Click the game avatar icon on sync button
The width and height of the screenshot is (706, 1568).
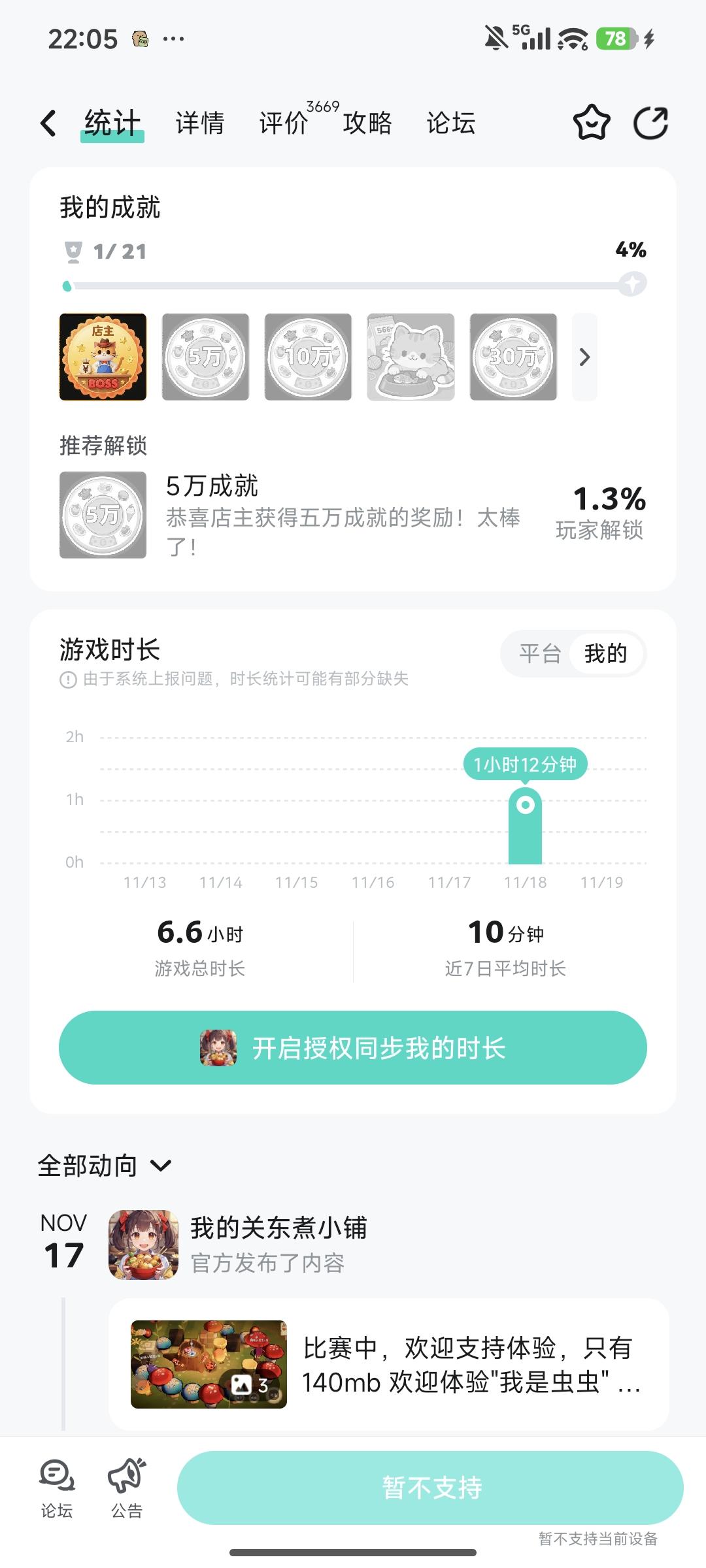(x=219, y=1047)
